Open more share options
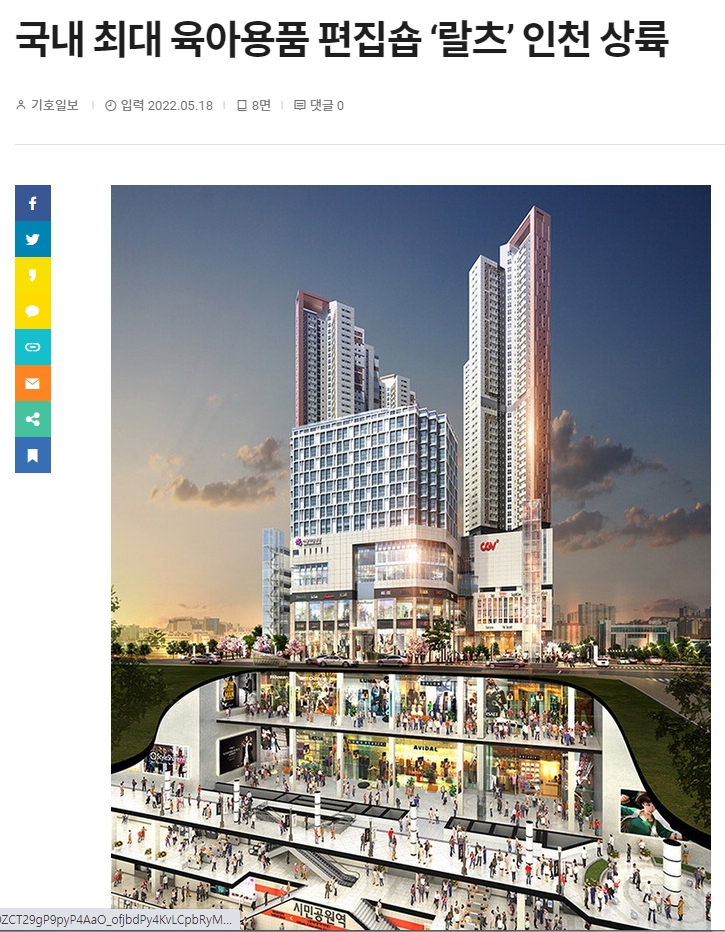The width and height of the screenshot is (725, 932). click(x=32, y=419)
